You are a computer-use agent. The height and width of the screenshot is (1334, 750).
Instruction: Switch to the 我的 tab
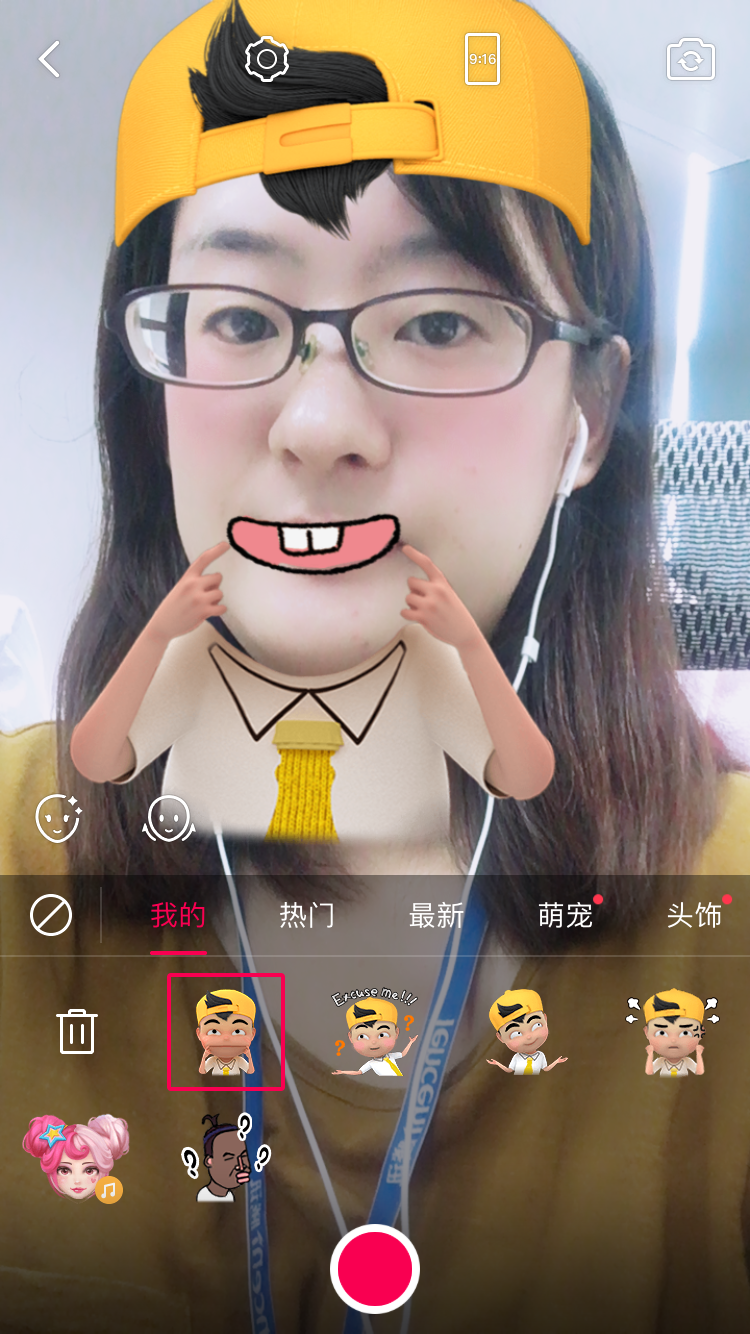tap(178, 914)
